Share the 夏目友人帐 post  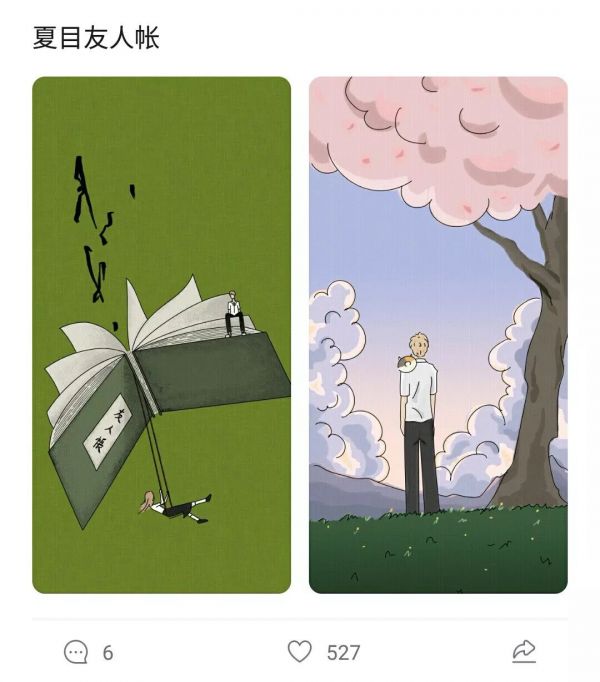coord(523,652)
